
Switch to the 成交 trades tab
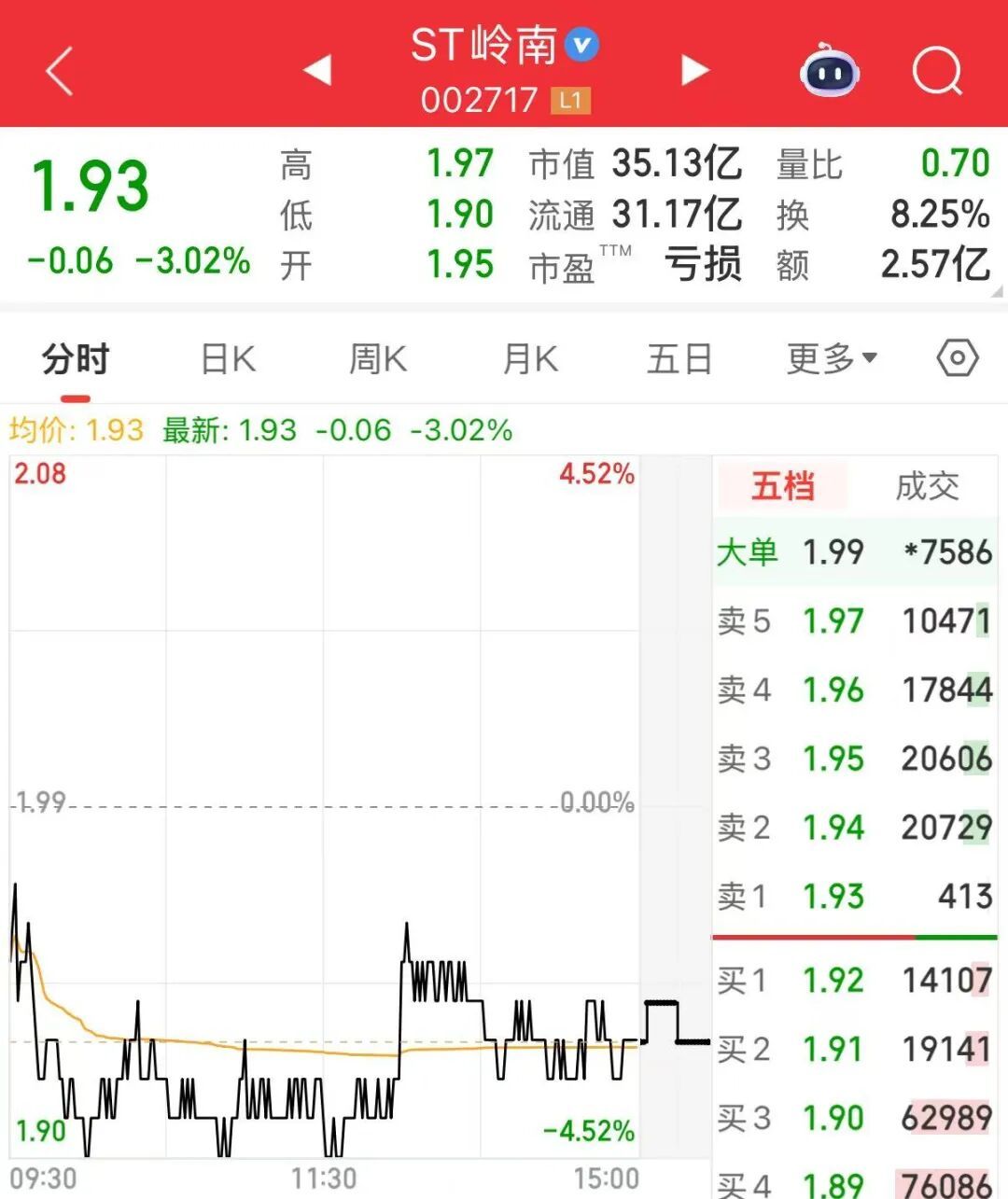coord(927,486)
